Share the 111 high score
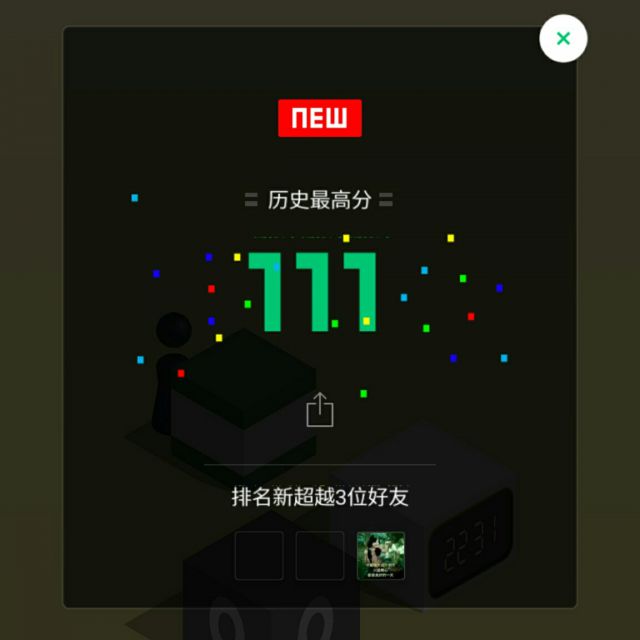640x640 pixels. click(319, 410)
